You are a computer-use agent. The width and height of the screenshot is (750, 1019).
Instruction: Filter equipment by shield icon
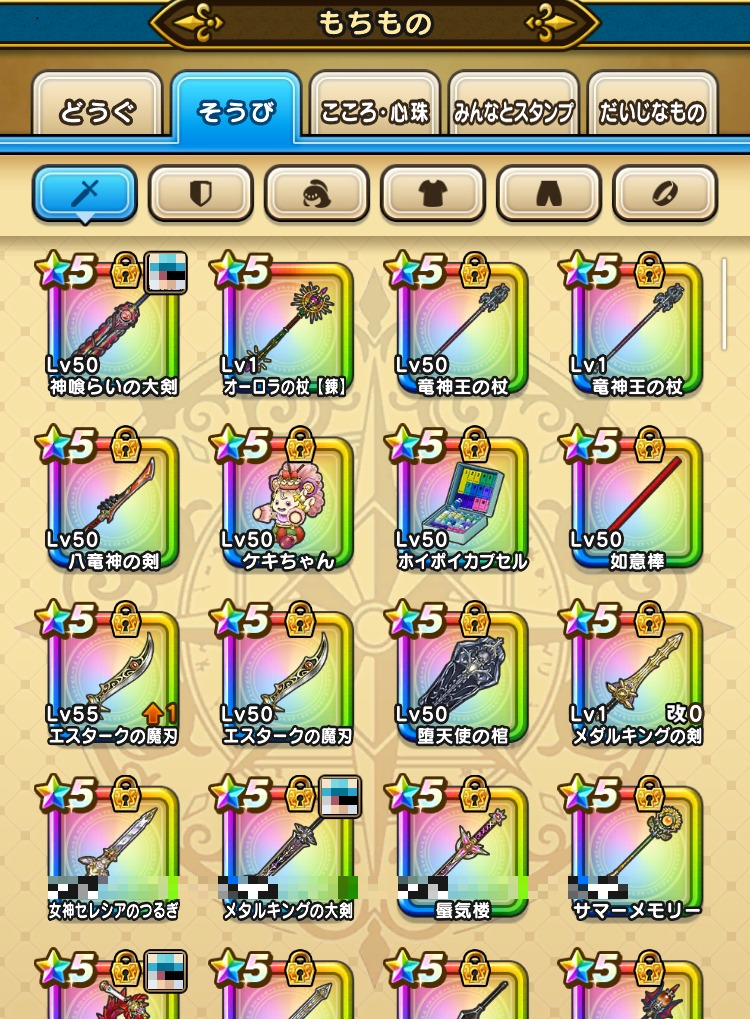[201, 193]
